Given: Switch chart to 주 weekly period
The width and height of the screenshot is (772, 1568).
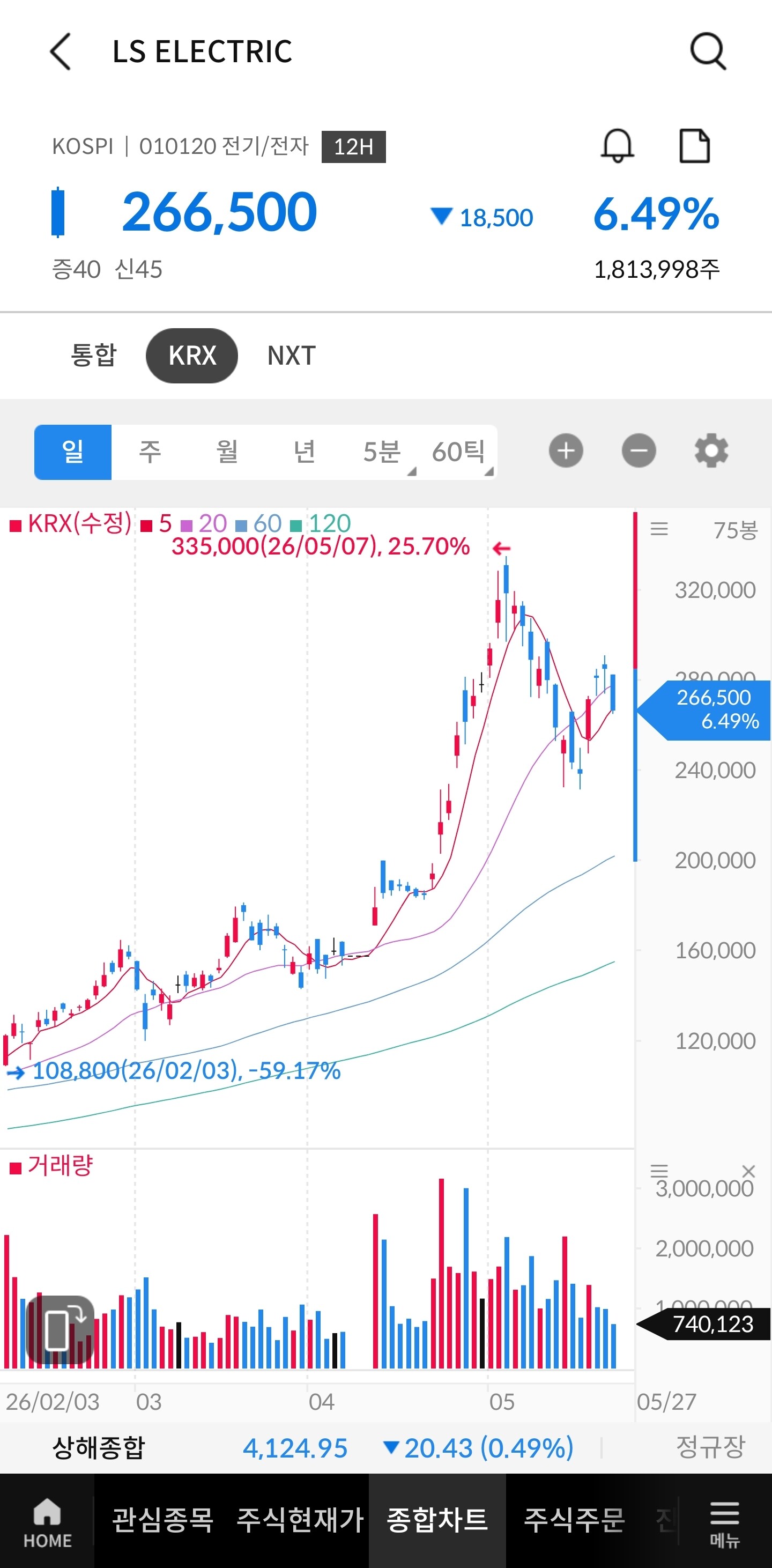Looking at the screenshot, I should [150, 452].
